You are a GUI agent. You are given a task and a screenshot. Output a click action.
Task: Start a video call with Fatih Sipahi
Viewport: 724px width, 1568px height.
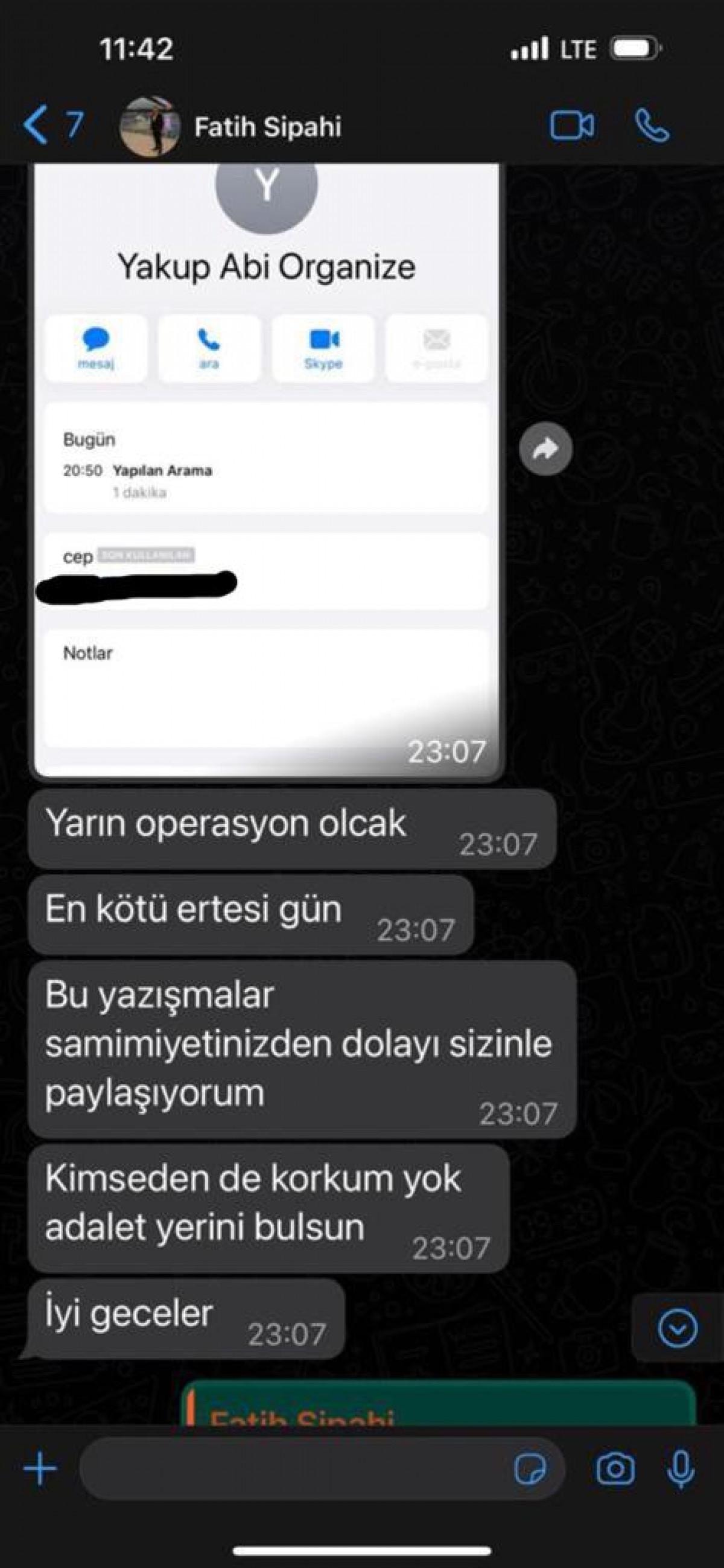[571, 126]
